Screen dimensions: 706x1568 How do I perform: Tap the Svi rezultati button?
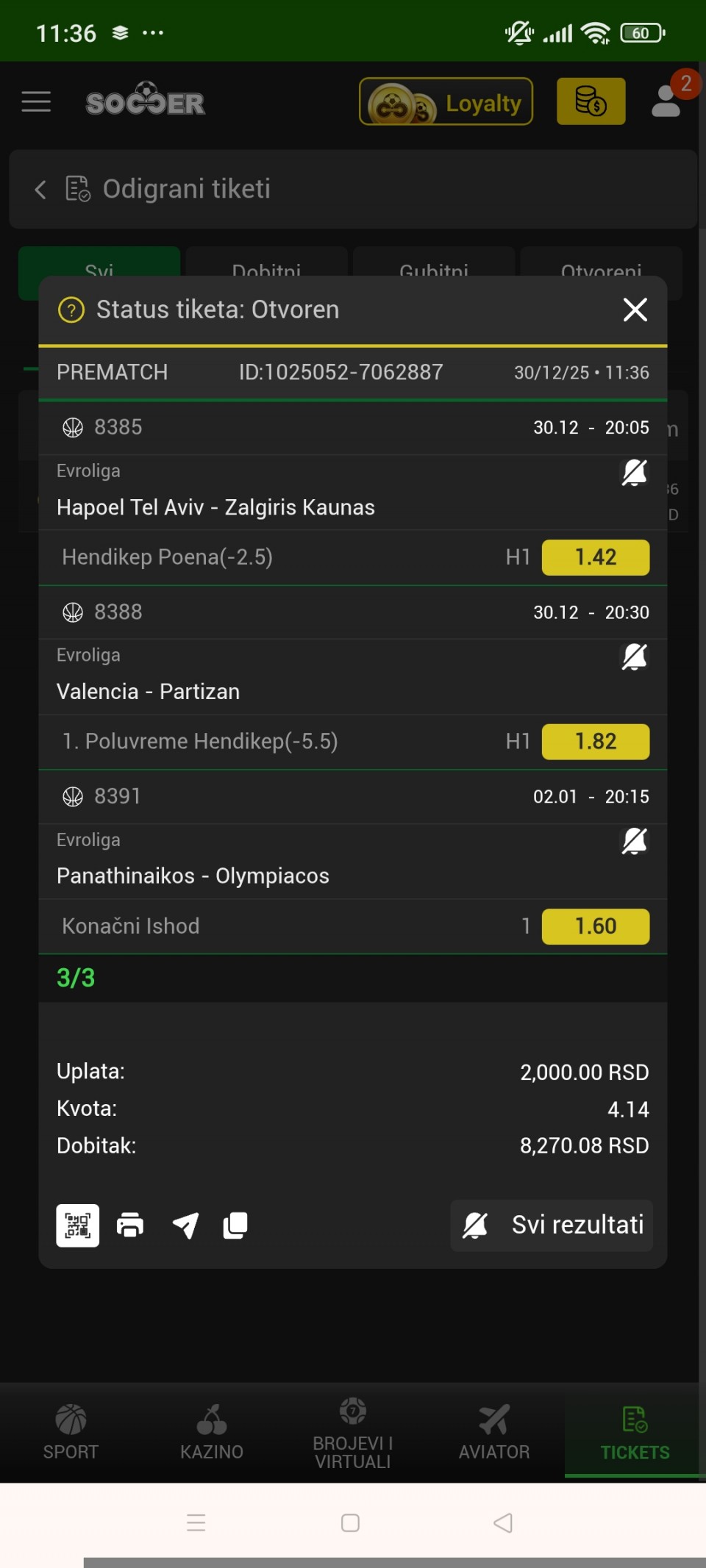tap(552, 1225)
